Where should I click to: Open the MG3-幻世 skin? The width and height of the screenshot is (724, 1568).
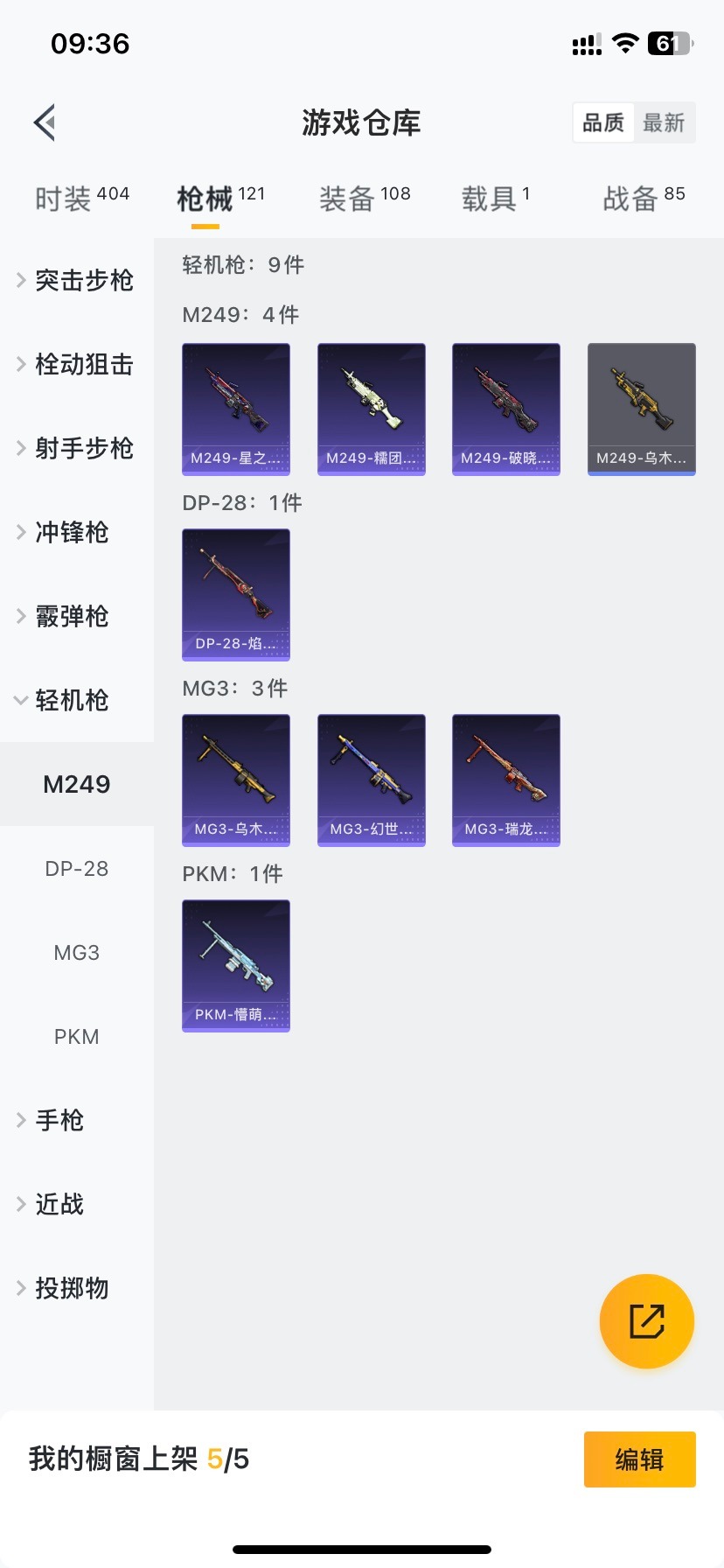(372, 780)
